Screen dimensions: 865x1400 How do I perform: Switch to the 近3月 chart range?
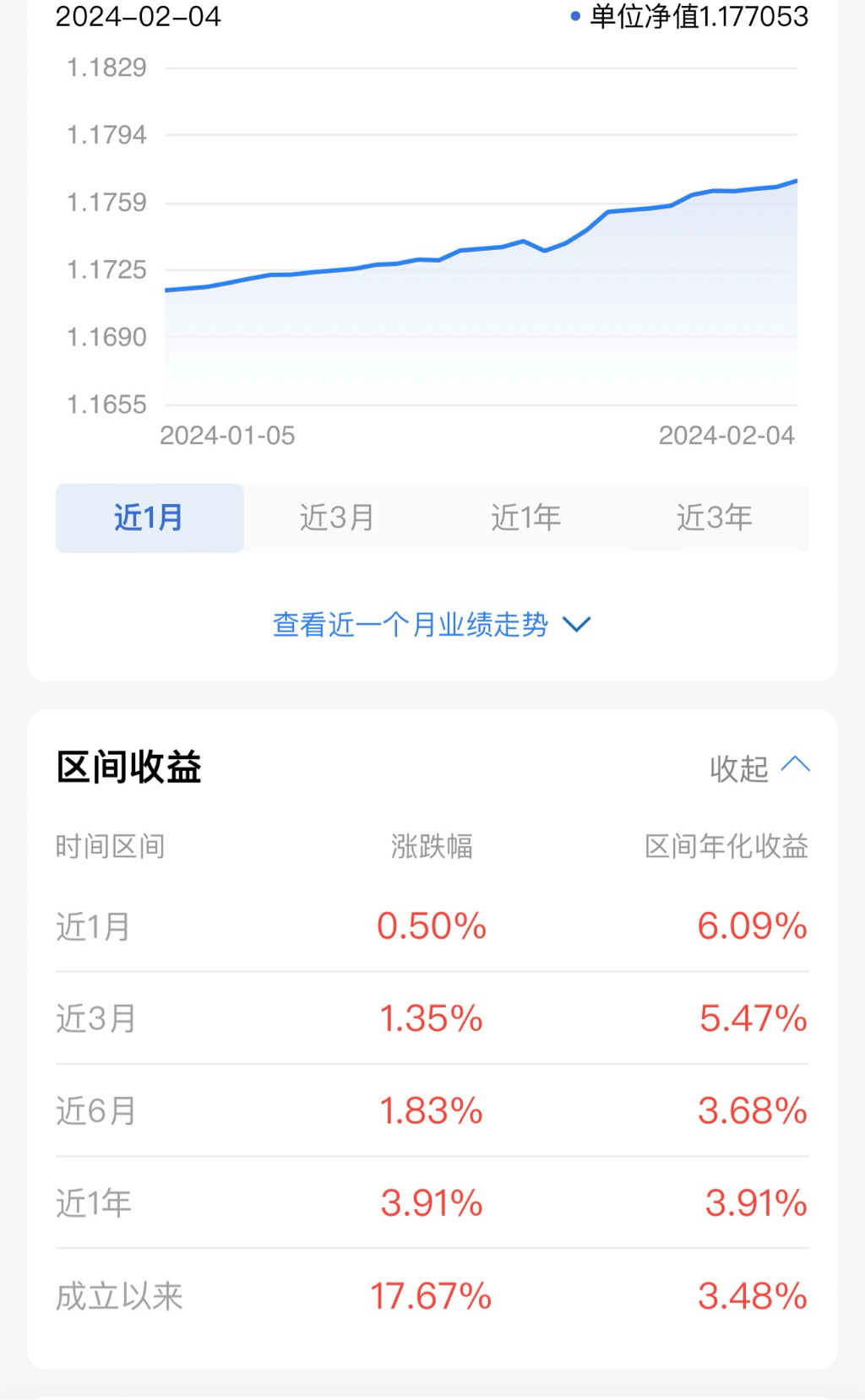click(337, 518)
